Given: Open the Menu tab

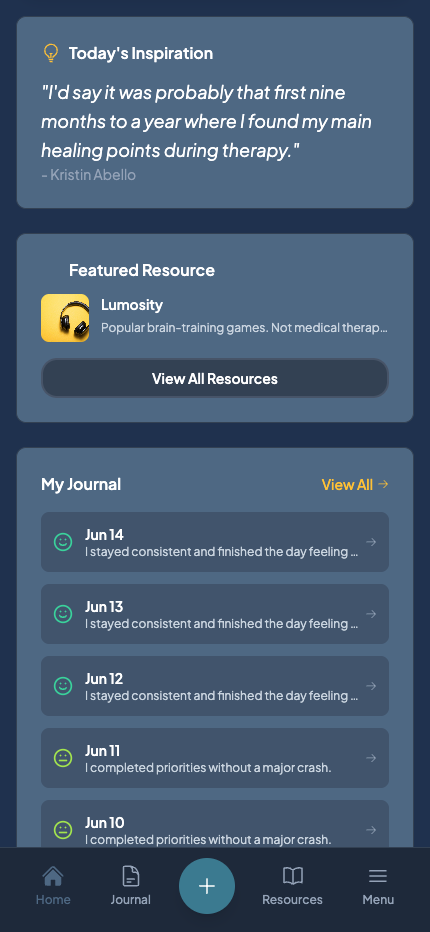Looking at the screenshot, I should click(378, 886).
